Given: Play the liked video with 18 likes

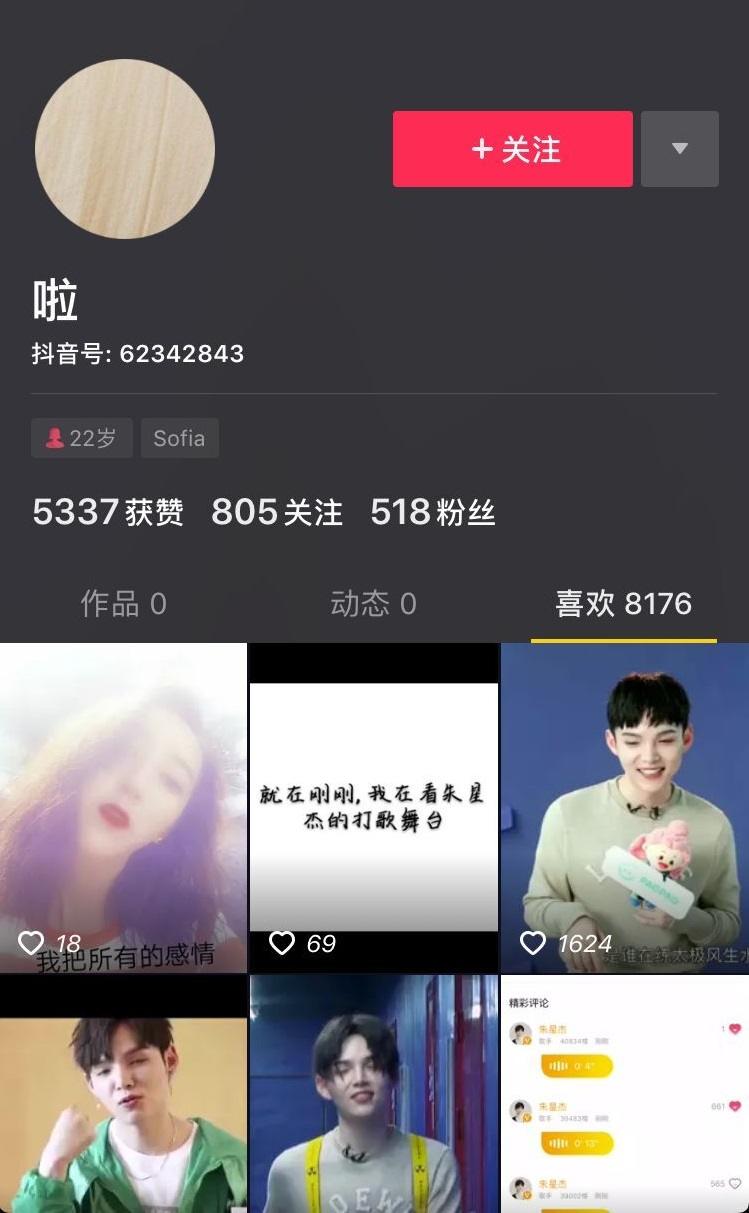Looking at the screenshot, I should point(123,807).
